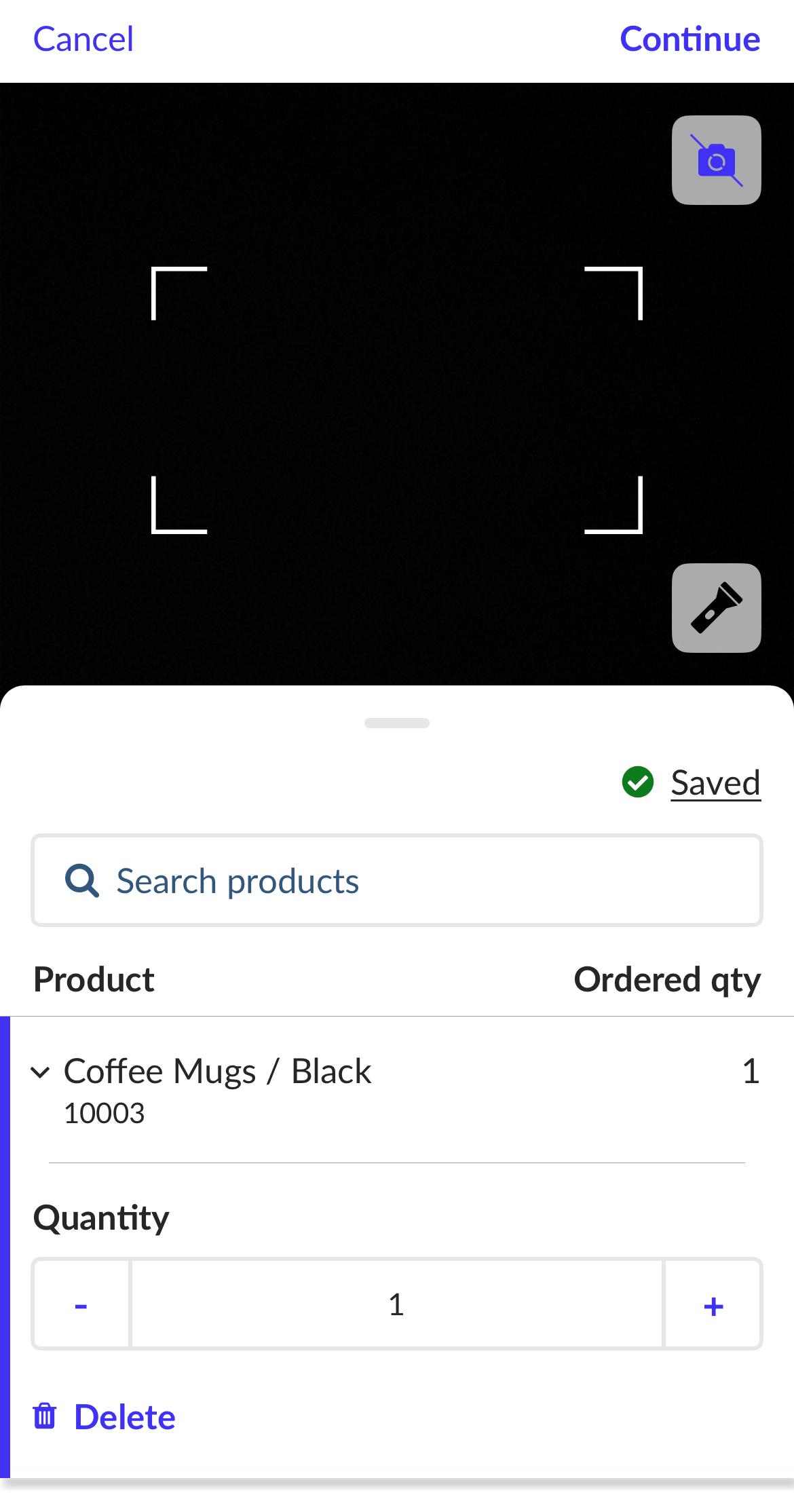Turn off the camera scanner

(x=716, y=160)
